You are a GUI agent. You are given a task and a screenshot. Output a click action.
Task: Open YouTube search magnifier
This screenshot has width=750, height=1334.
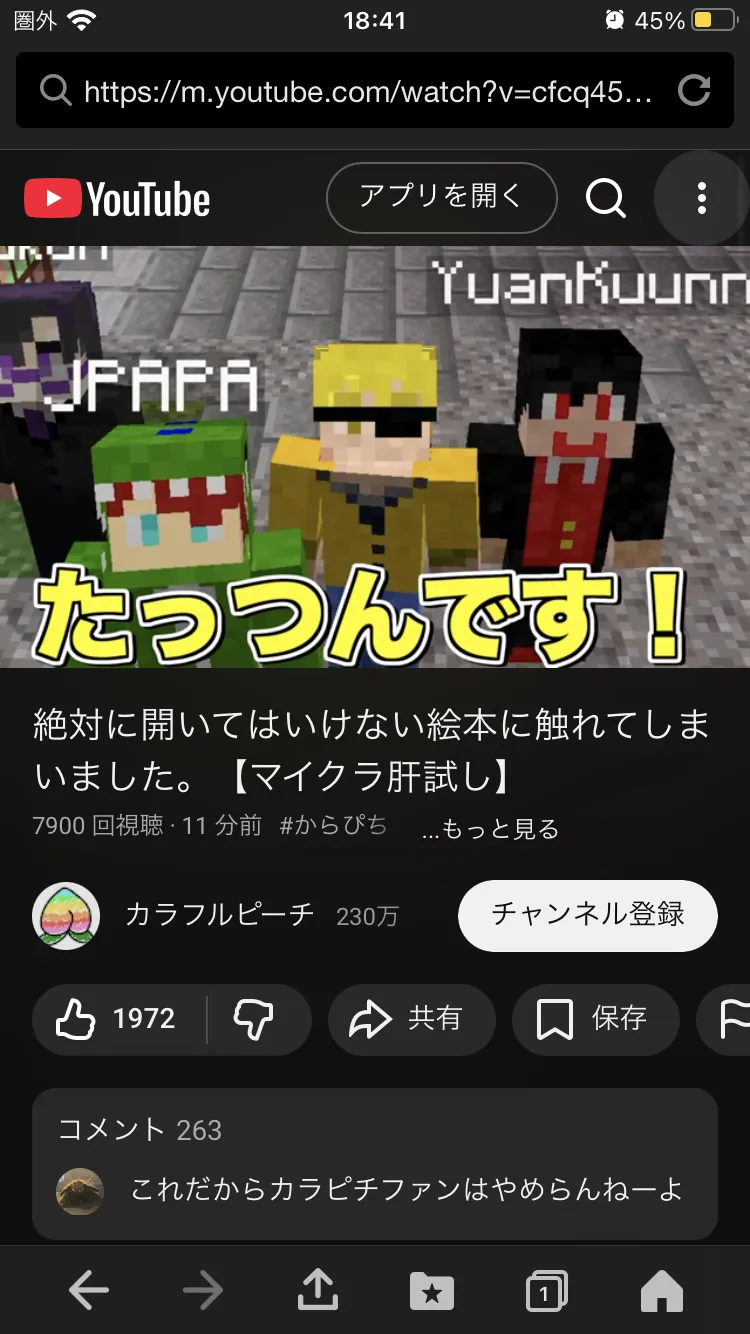[606, 198]
